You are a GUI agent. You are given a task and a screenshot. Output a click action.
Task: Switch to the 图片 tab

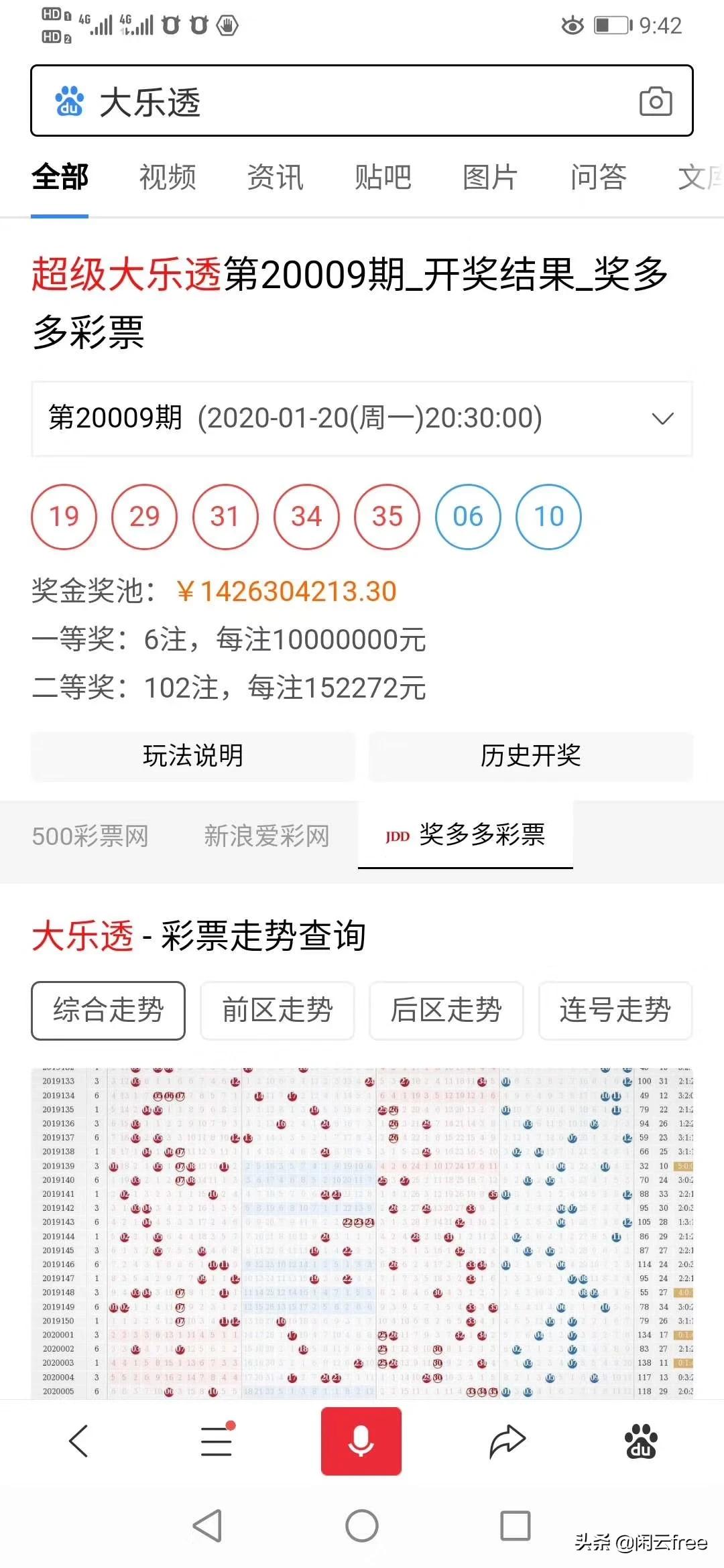[x=491, y=178]
